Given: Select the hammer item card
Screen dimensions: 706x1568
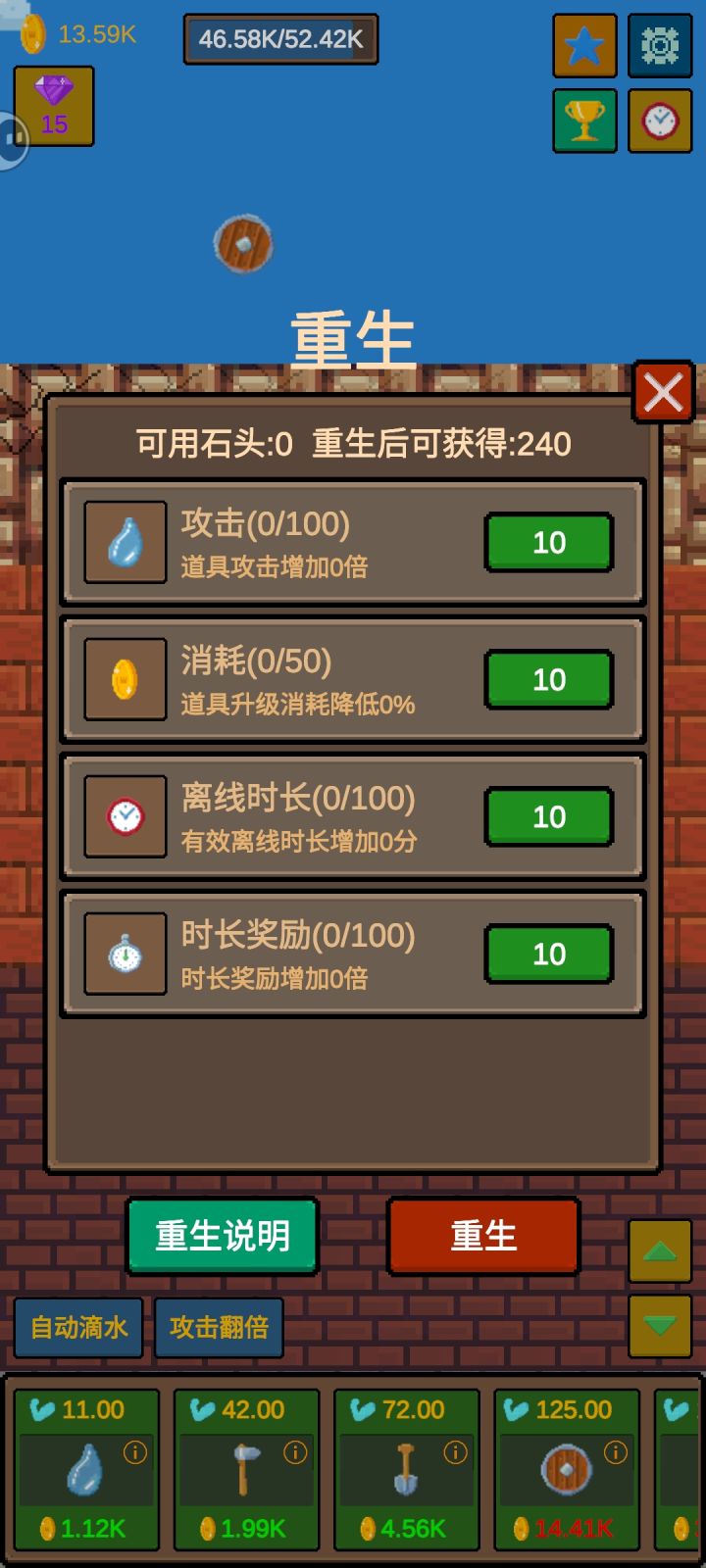Looking at the screenshot, I should (246, 1470).
